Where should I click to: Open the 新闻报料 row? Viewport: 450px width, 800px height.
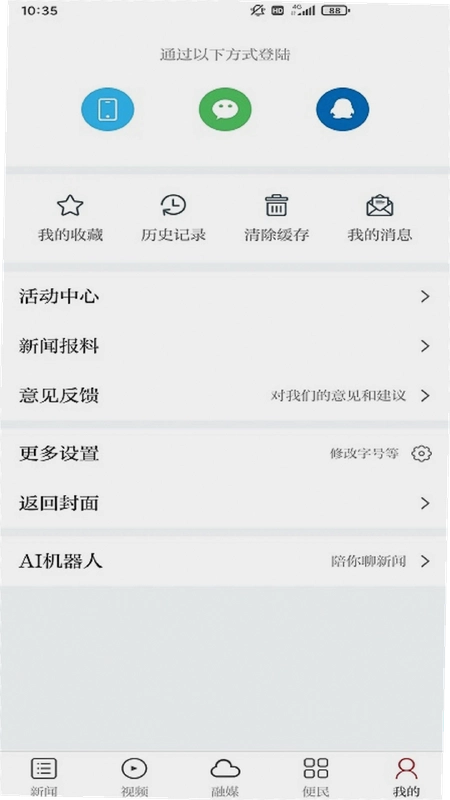click(225, 346)
